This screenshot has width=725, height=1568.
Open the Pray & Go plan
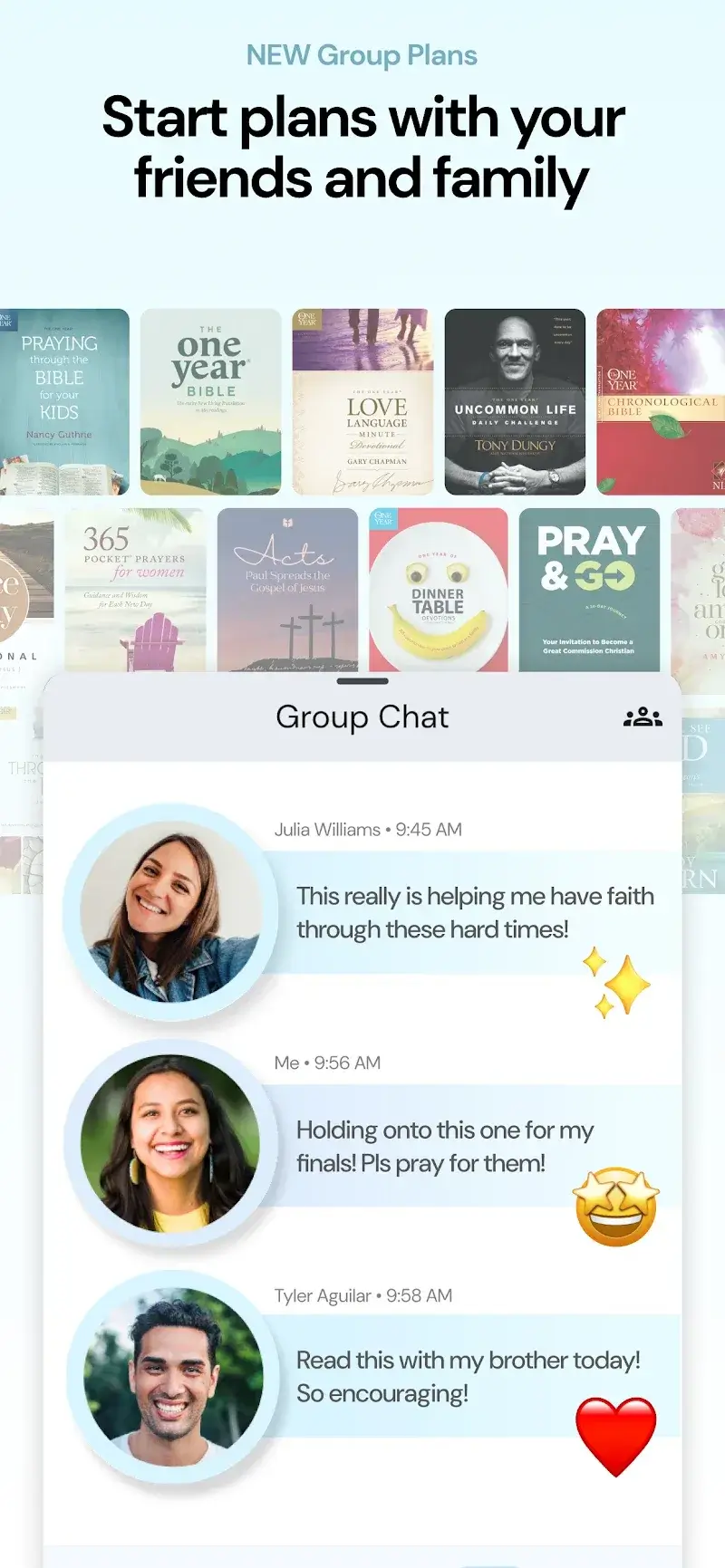589,589
